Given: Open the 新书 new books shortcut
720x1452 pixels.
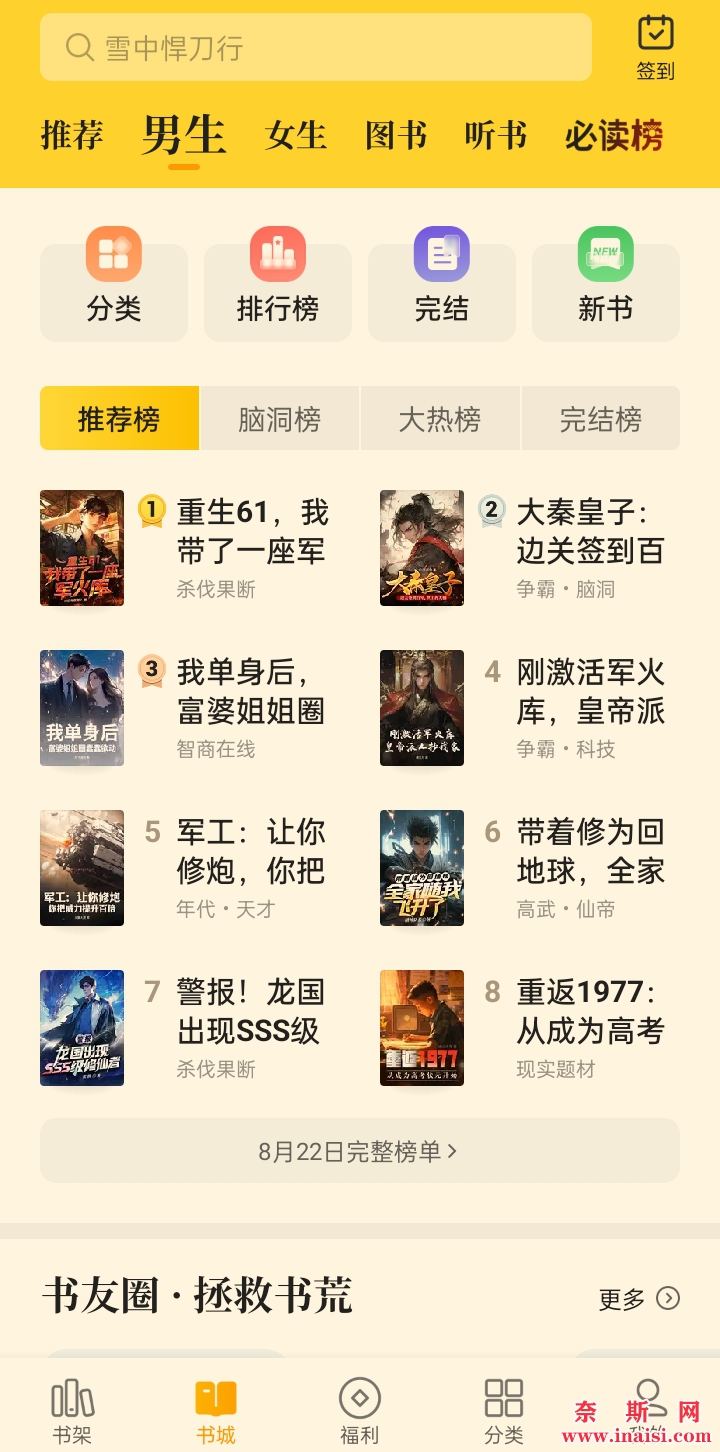Looking at the screenshot, I should click(x=605, y=291).
